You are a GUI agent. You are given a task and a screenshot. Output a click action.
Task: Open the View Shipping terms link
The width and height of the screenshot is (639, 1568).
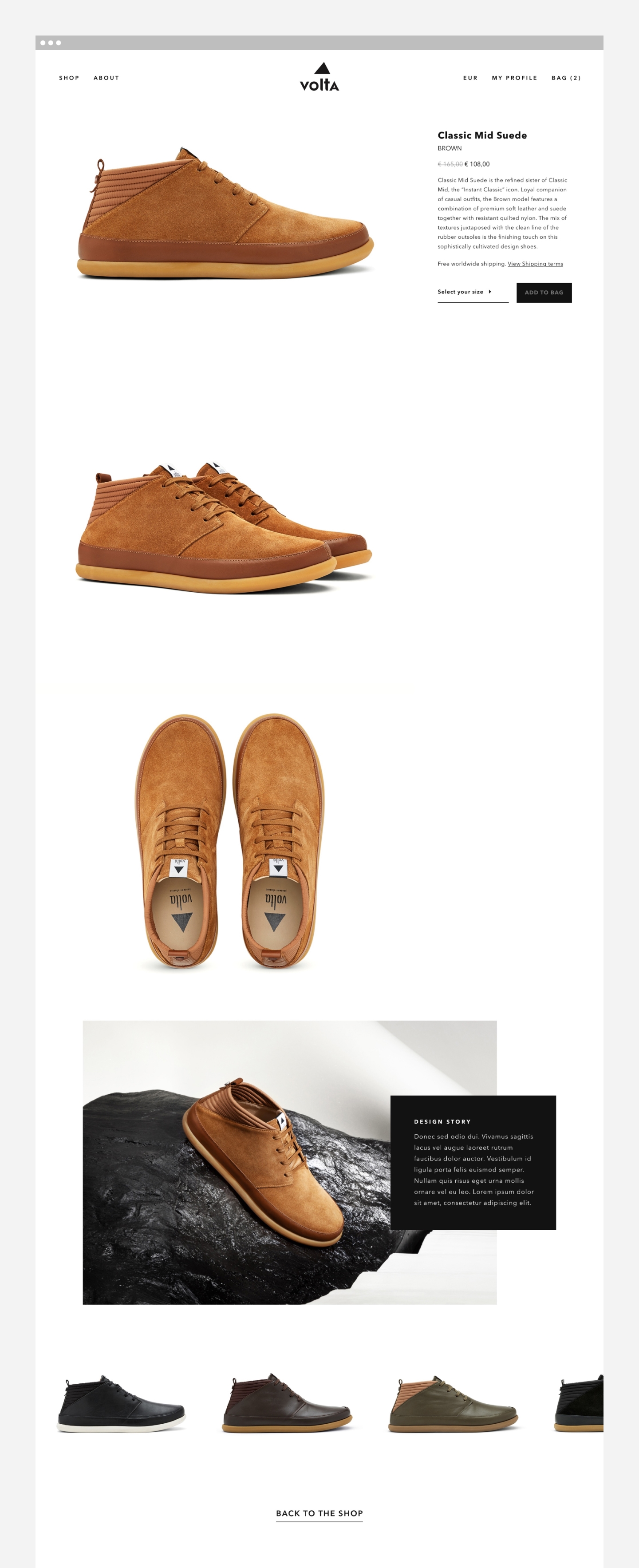click(535, 264)
